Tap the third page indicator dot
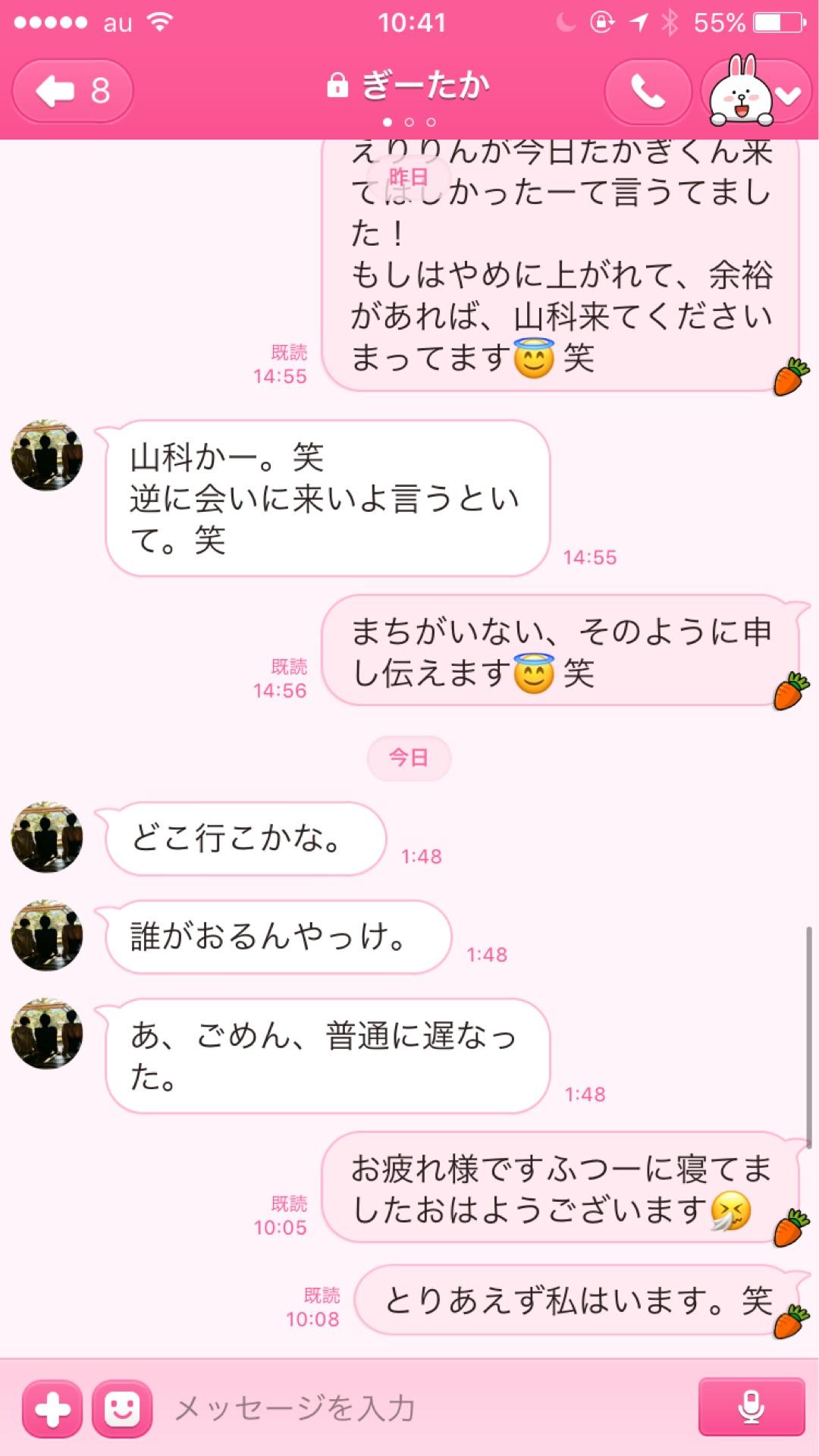 point(431,121)
